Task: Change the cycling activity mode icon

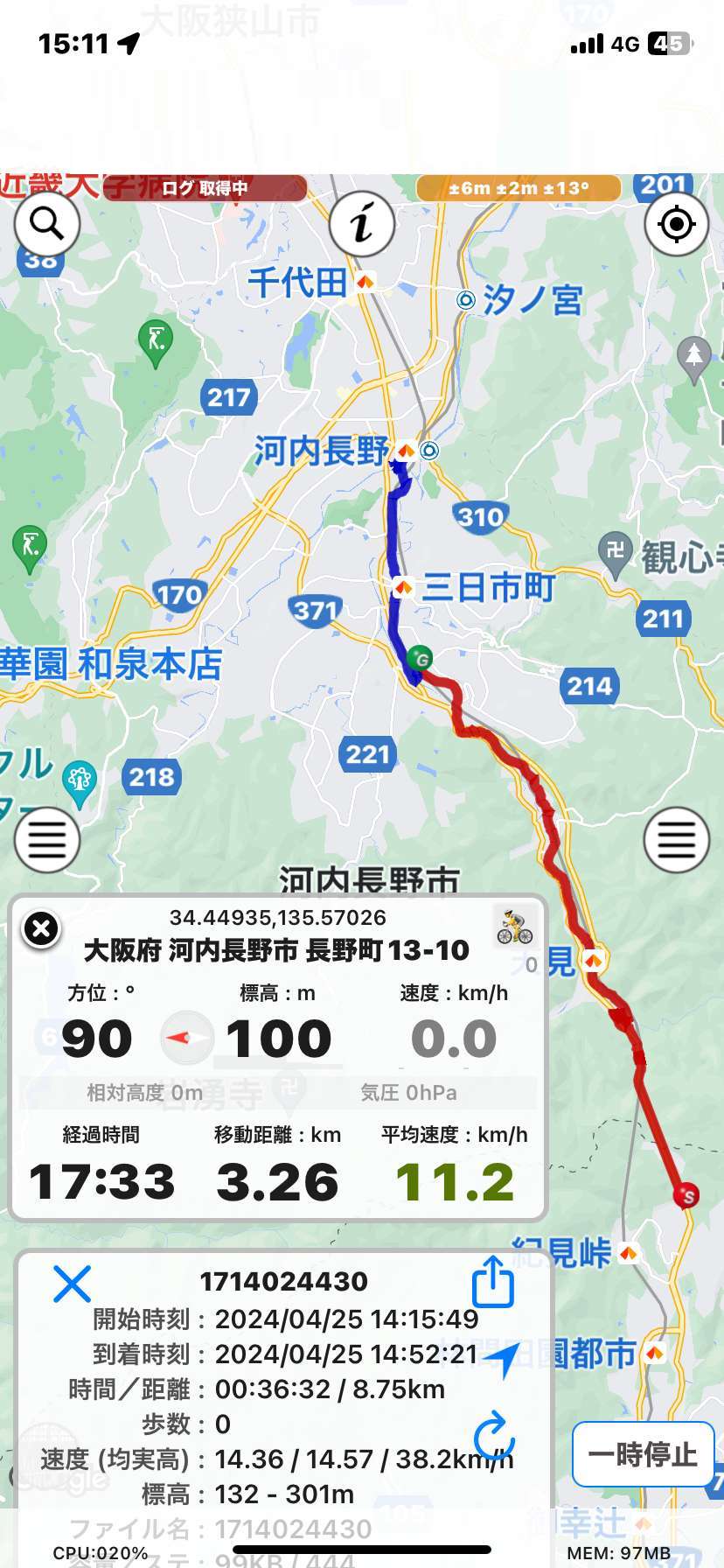Action: coord(515,927)
